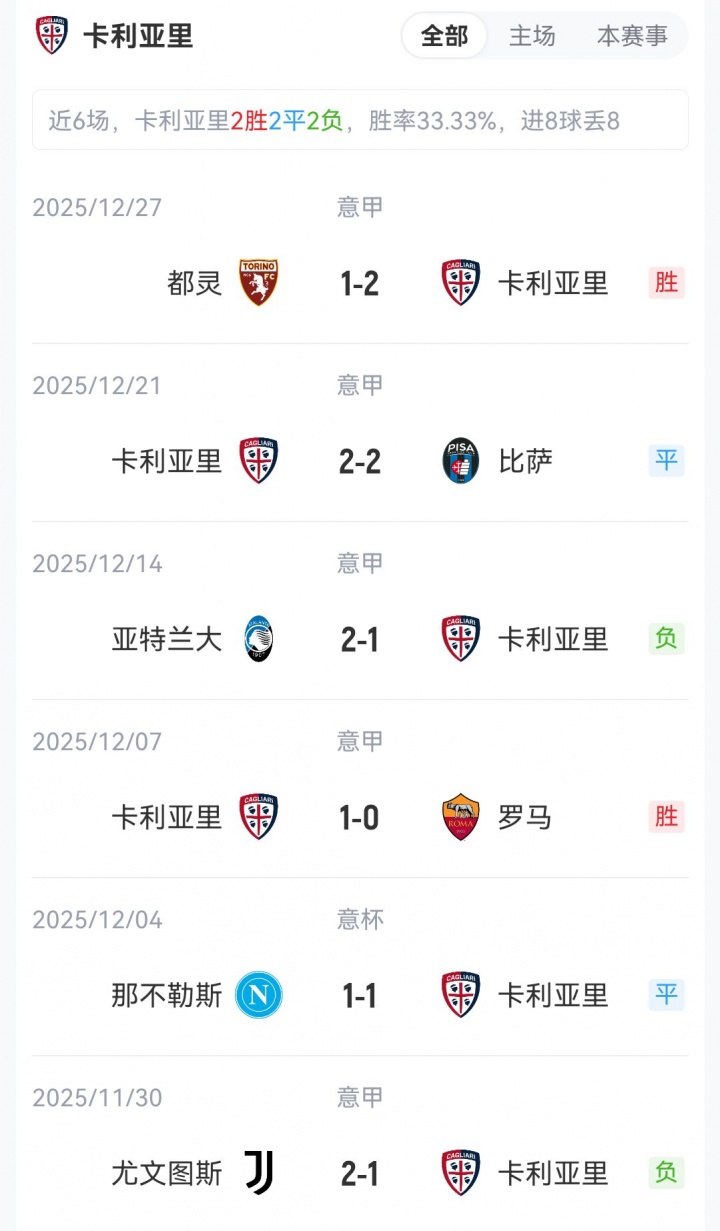Viewport: 720px width, 1231px height.
Task: Open the 卡利亚里 1-0 罗马 match
Action: [x=360, y=818]
